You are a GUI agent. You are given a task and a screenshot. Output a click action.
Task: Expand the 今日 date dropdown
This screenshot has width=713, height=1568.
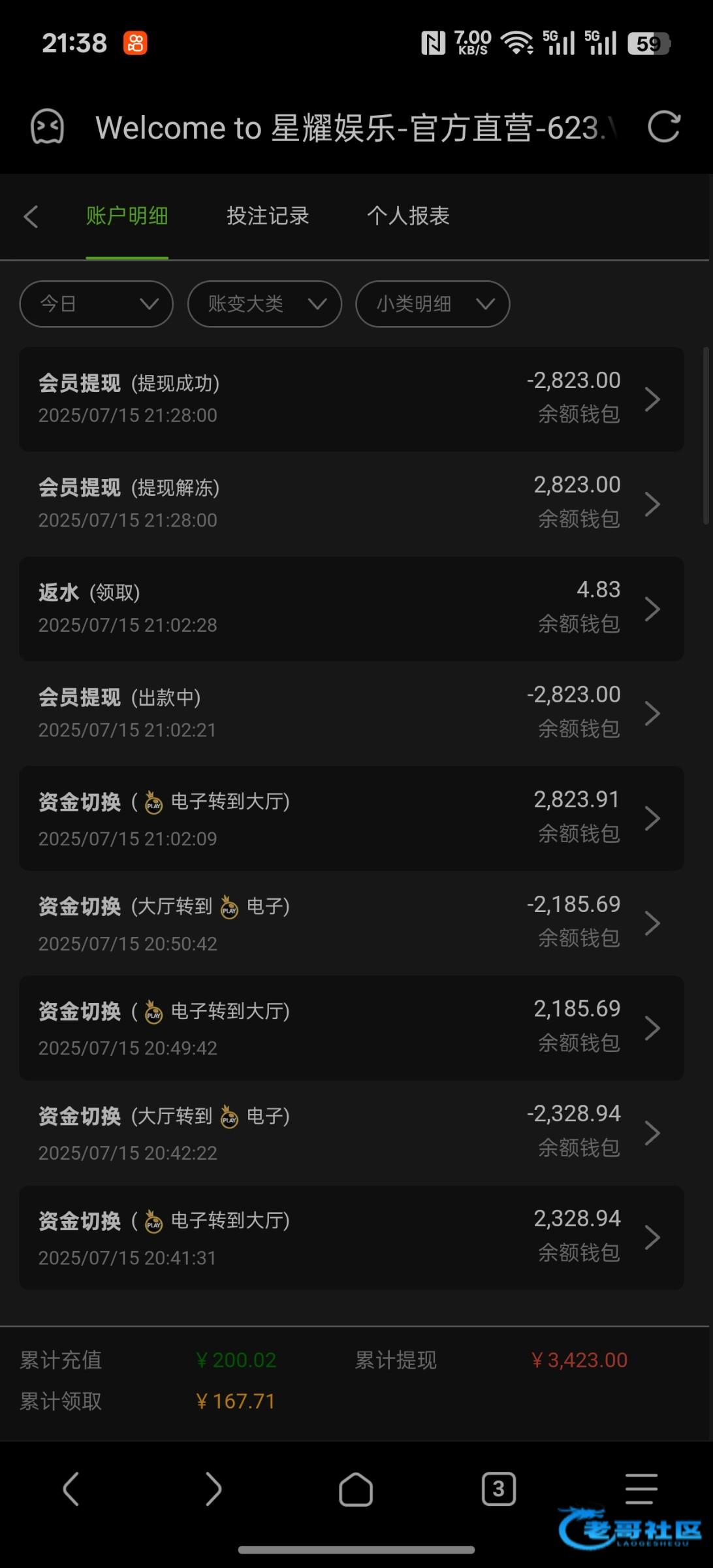[x=97, y=304]
